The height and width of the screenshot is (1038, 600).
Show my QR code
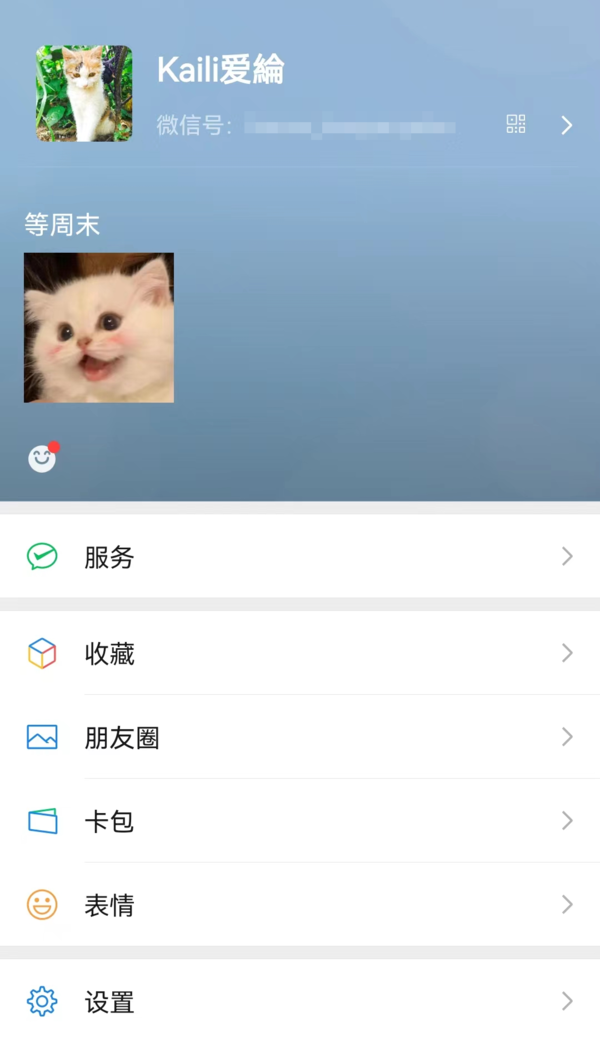pyautogui.click(x=516, y=124)
